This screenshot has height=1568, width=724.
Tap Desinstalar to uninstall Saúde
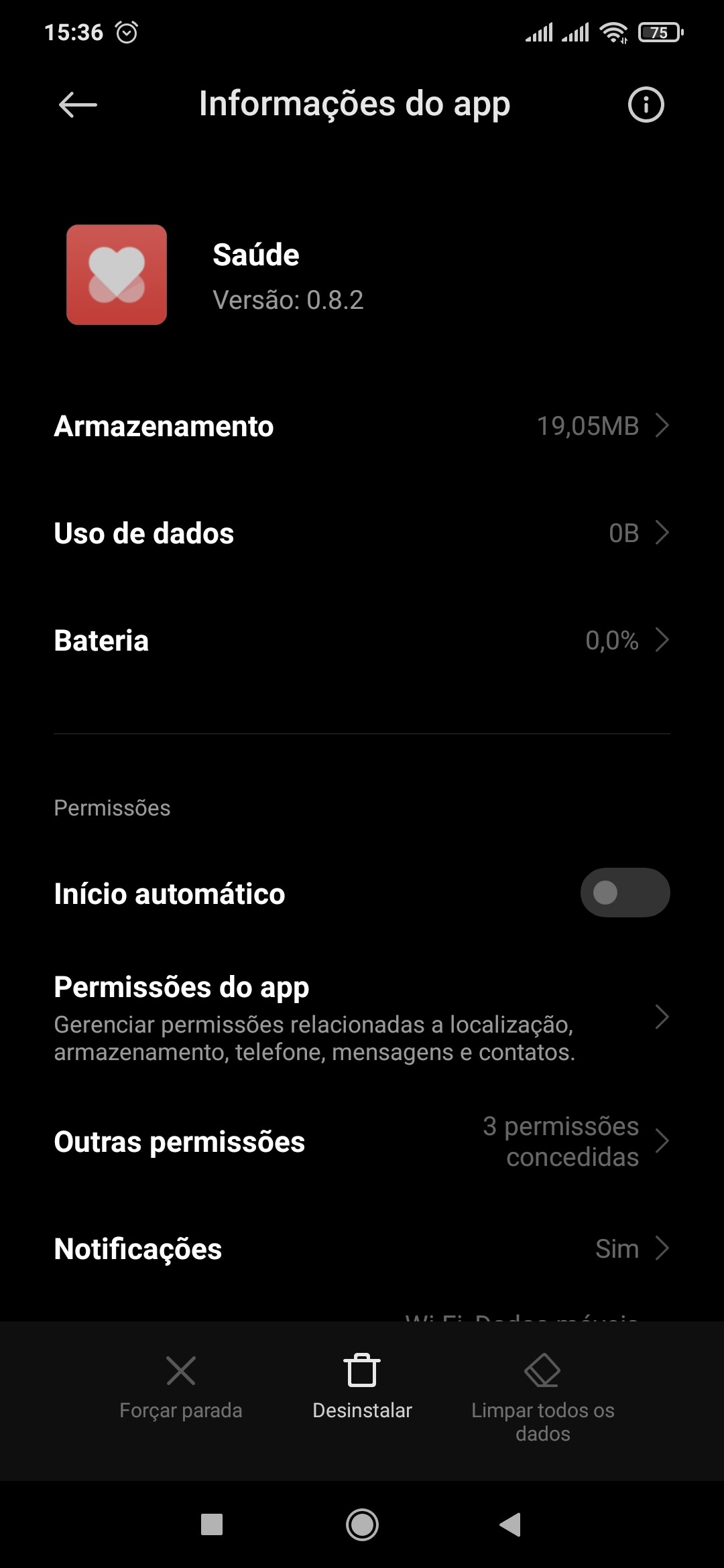click(x=362, y=1387)
